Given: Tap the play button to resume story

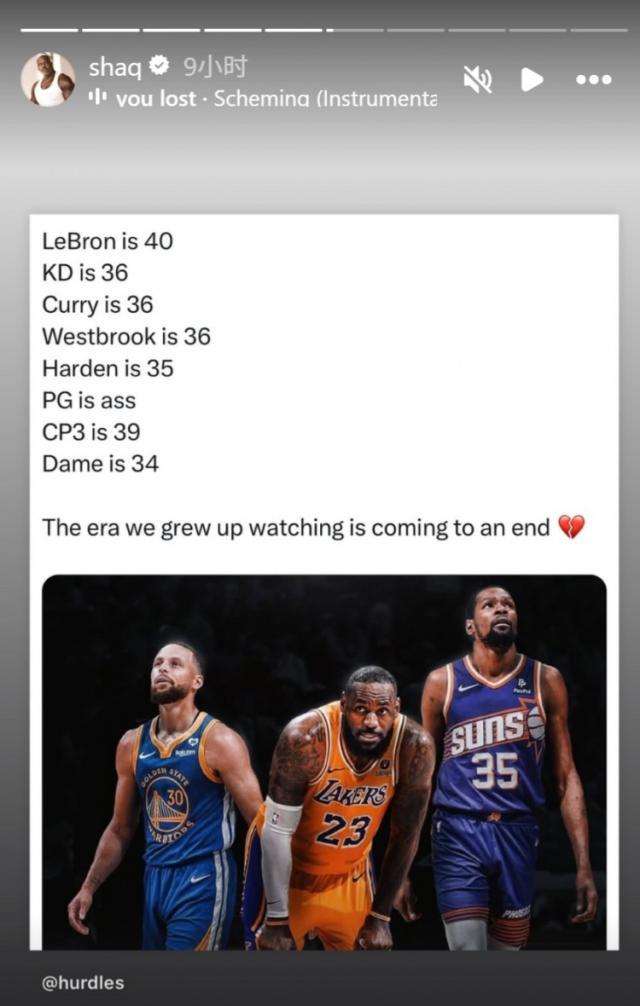Looking at the screenshot, I should coord(533,80).
